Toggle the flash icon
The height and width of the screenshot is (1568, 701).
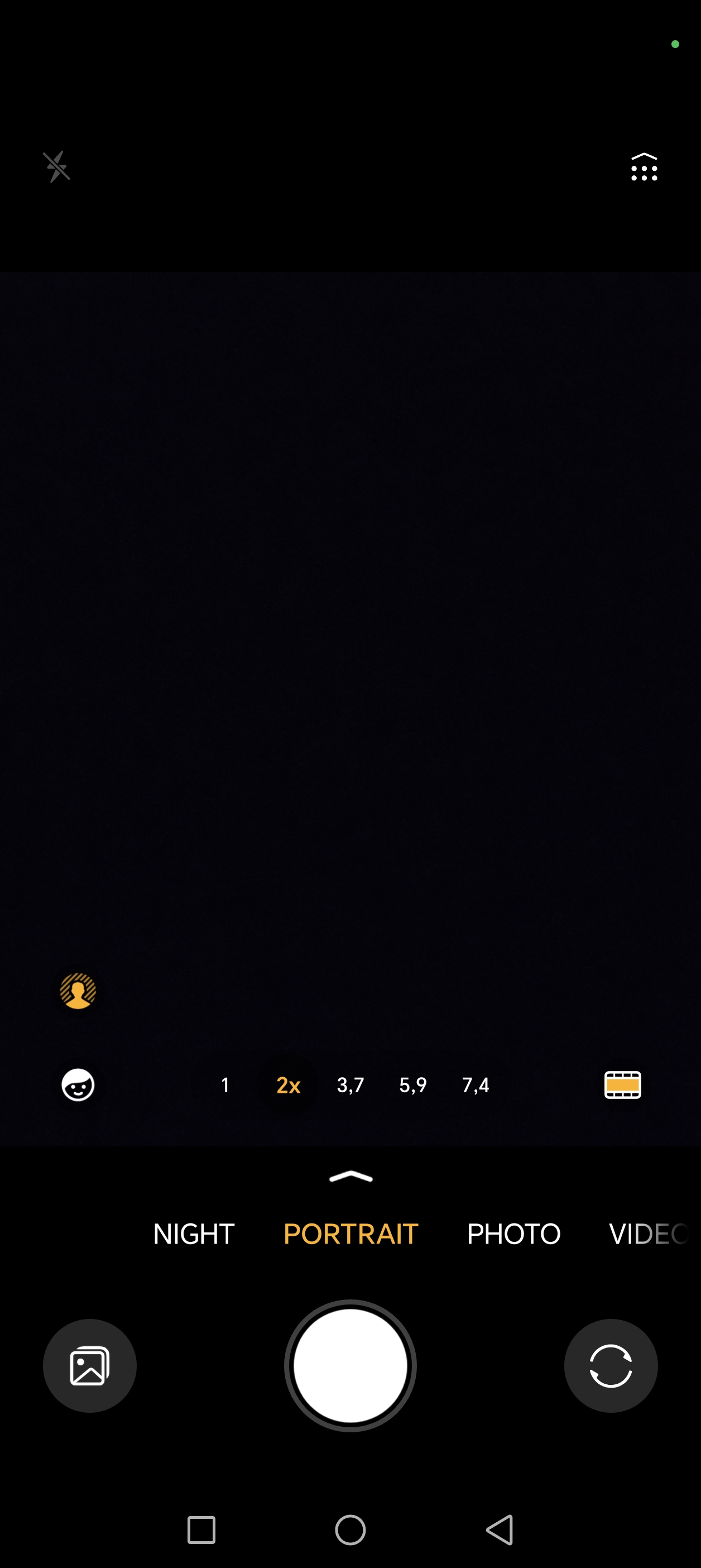click(56, 167)
